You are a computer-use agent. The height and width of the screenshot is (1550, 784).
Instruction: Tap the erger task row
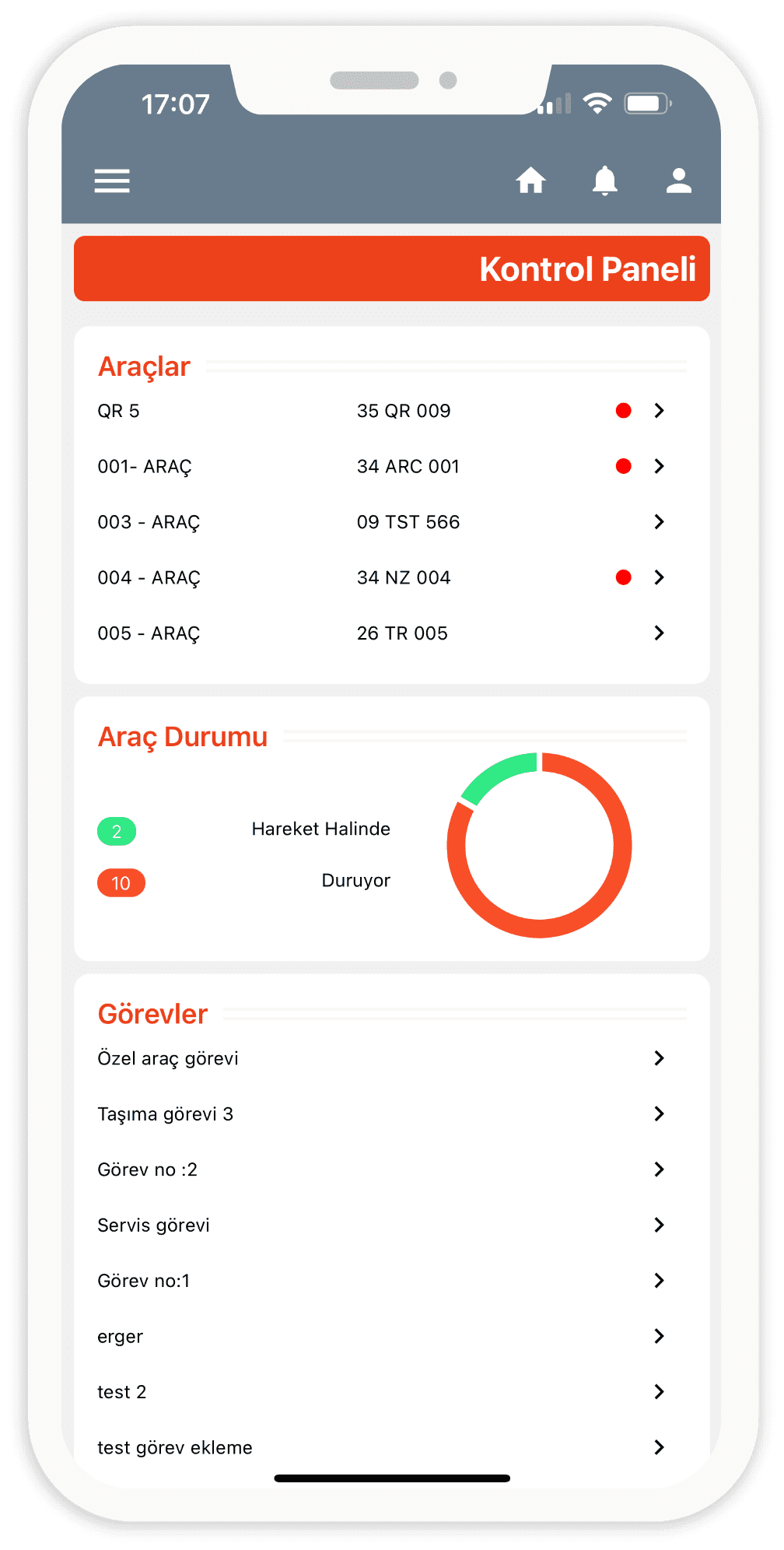pos(391,1336)
